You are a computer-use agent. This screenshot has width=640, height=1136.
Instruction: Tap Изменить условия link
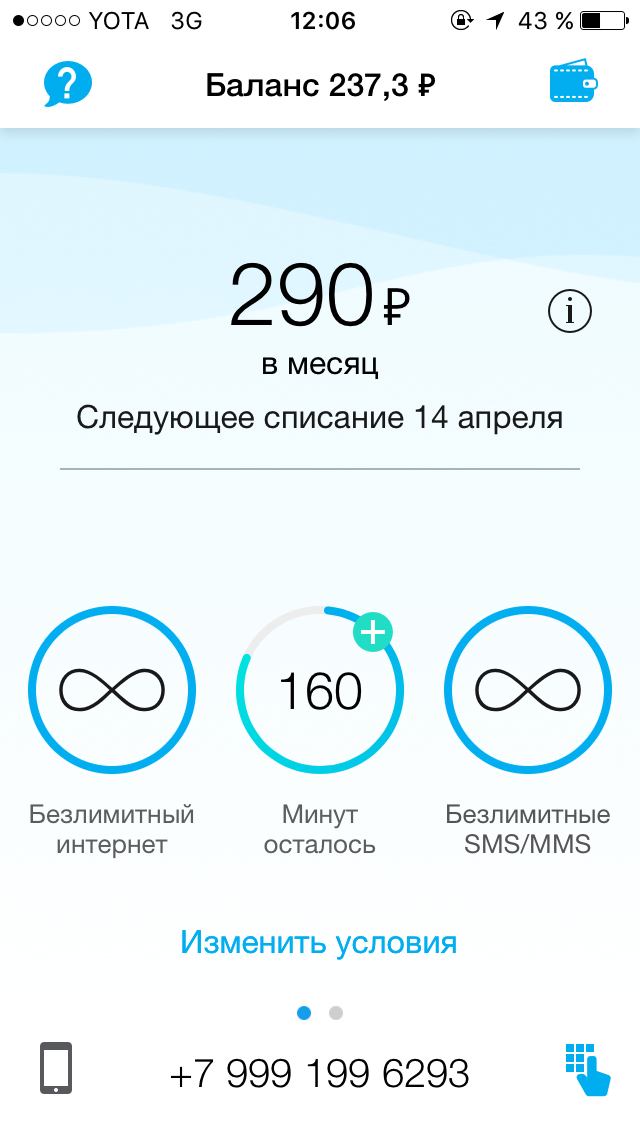click(x=319, y=942)
